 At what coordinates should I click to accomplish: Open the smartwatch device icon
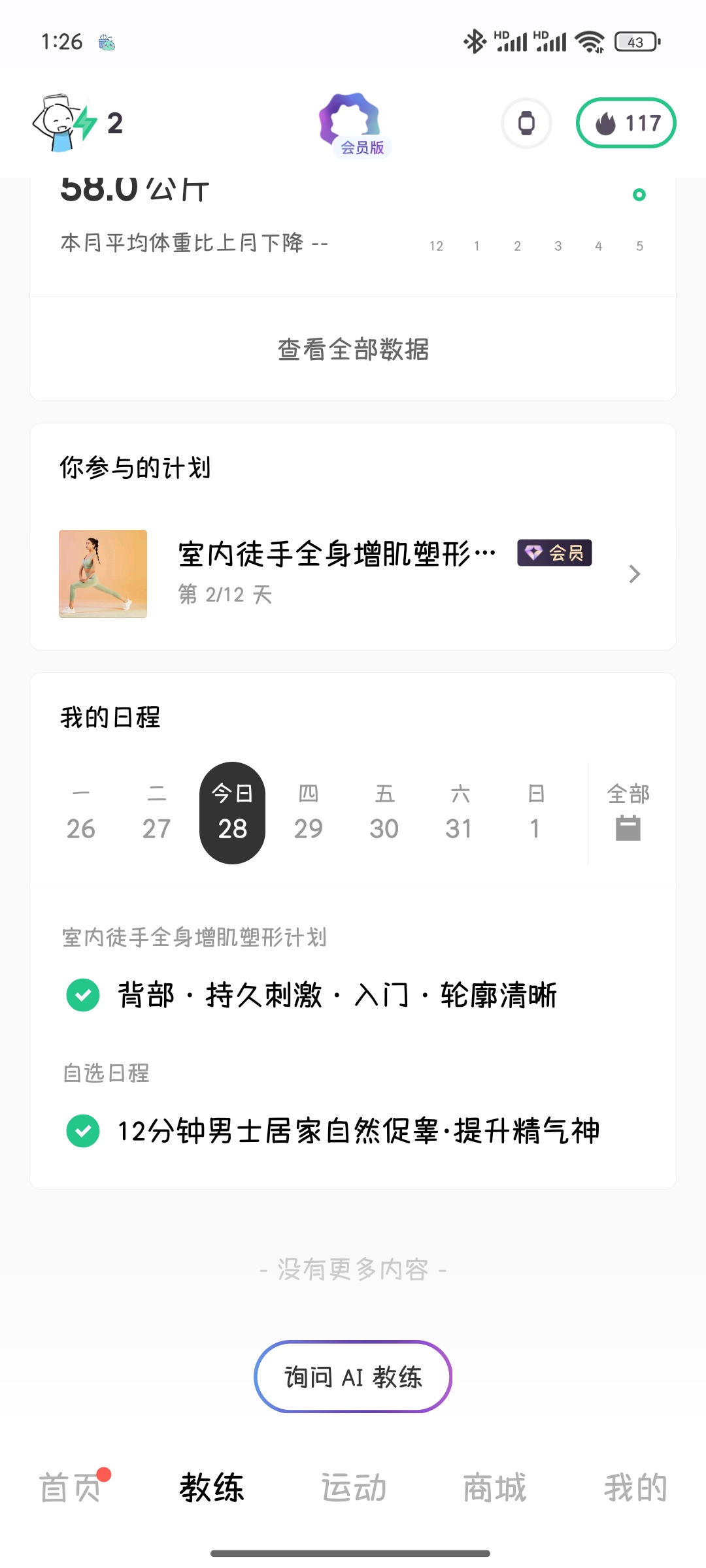click(526, 123)
